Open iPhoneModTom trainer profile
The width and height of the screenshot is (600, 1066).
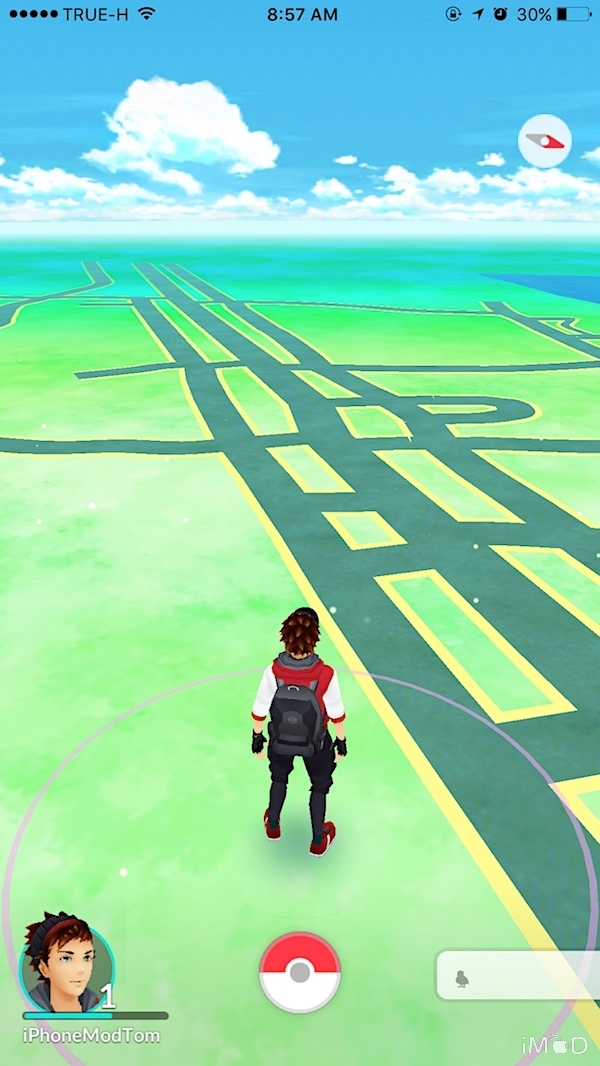click(x=67, y=964)
